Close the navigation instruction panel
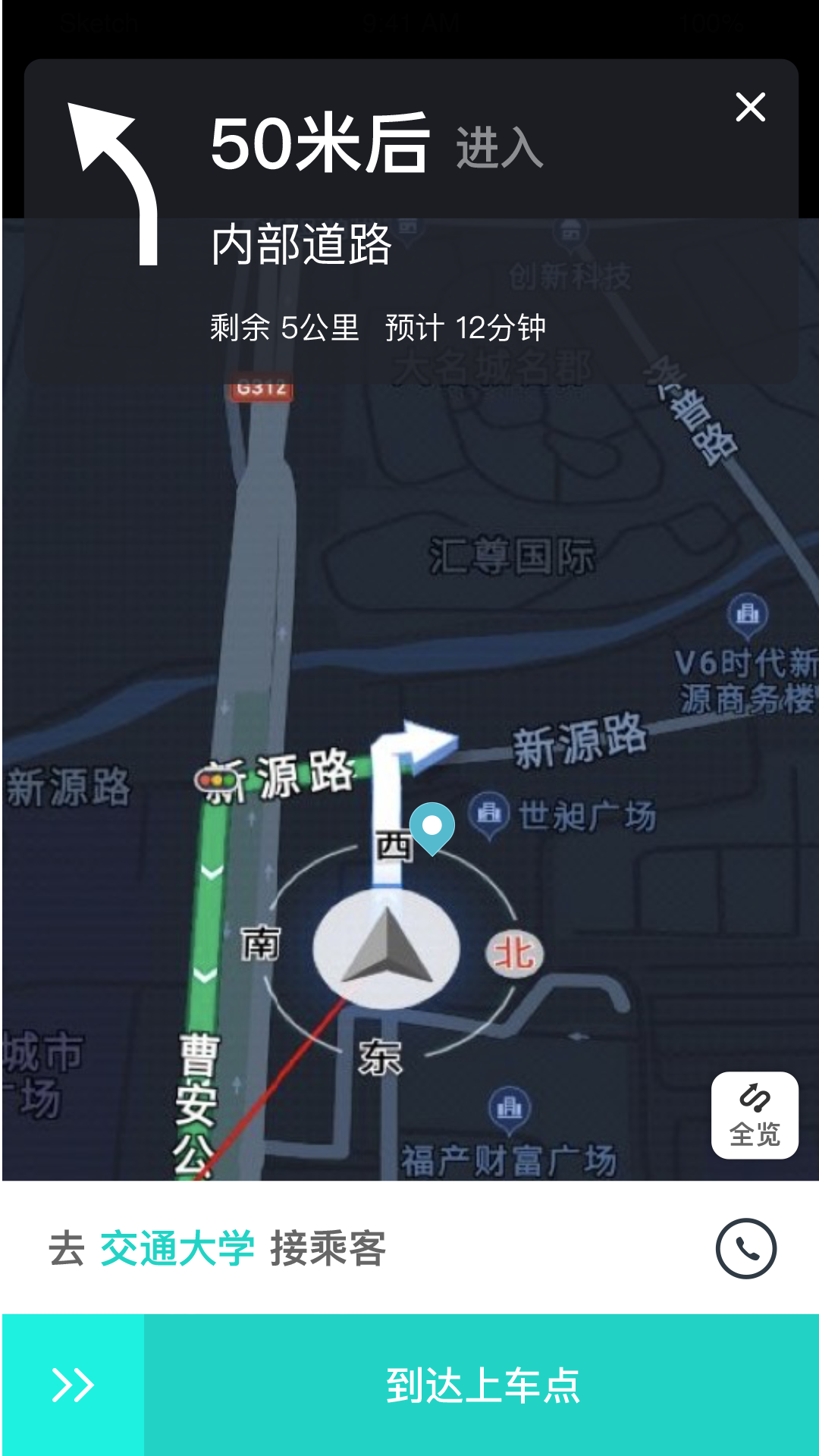Screen dimensions: 819x1456 pyautogui.click(x=750, y=107)
